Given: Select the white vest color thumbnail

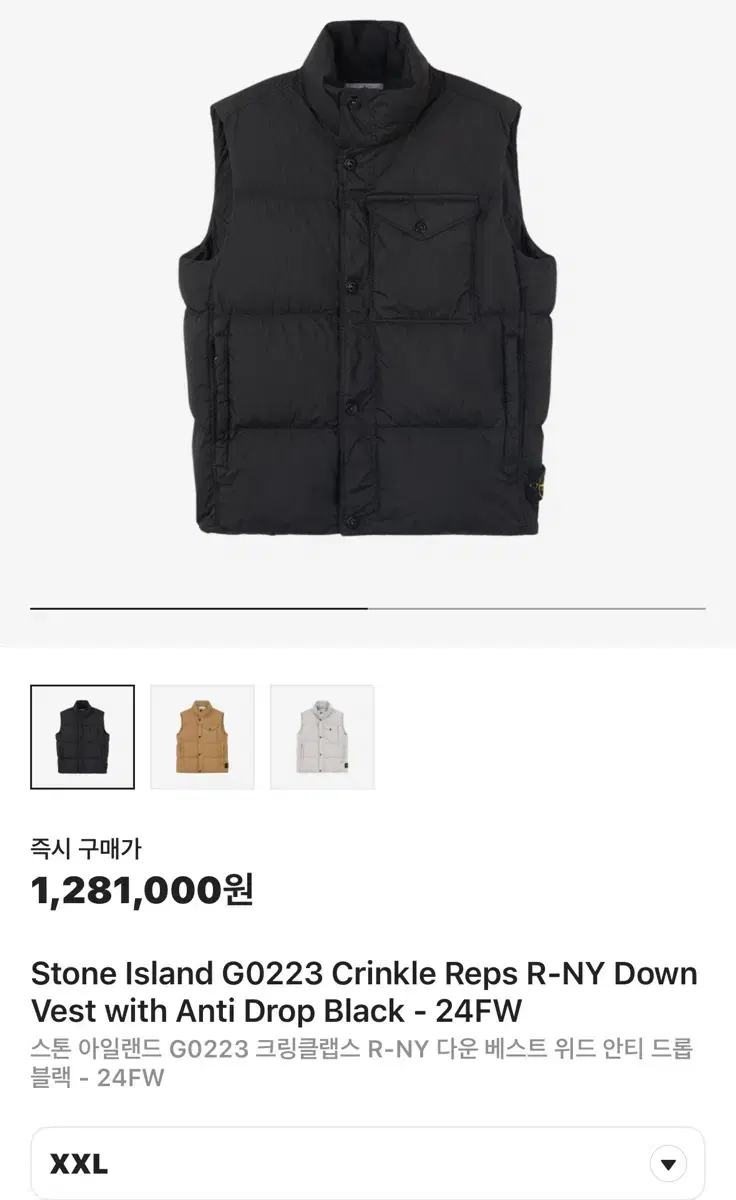Looking at the screenshot, I should tap(321, 737).
